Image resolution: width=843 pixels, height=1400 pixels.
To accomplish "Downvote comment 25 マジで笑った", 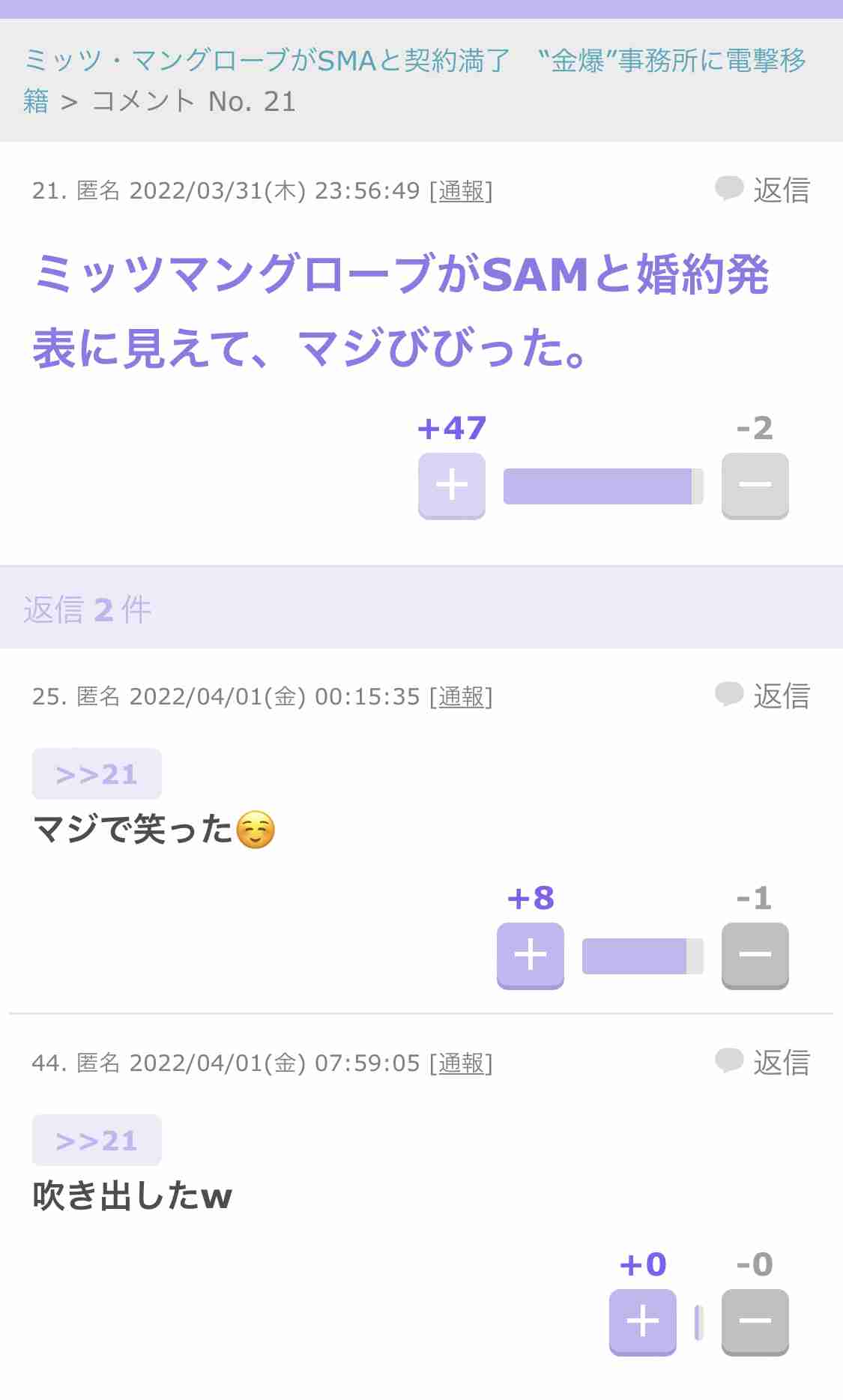I will click(x=755, y=956).
